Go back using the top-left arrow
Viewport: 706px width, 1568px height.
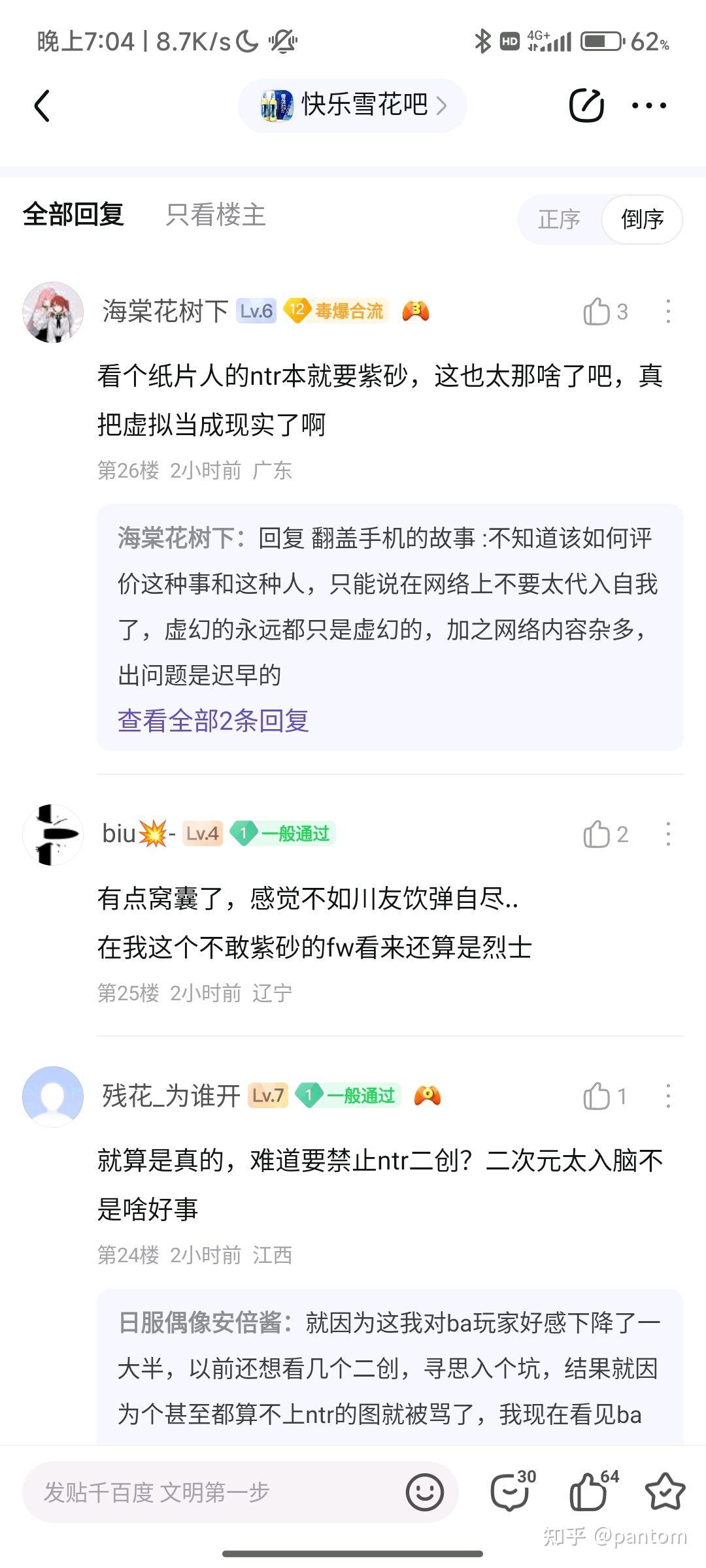[42, 106]
